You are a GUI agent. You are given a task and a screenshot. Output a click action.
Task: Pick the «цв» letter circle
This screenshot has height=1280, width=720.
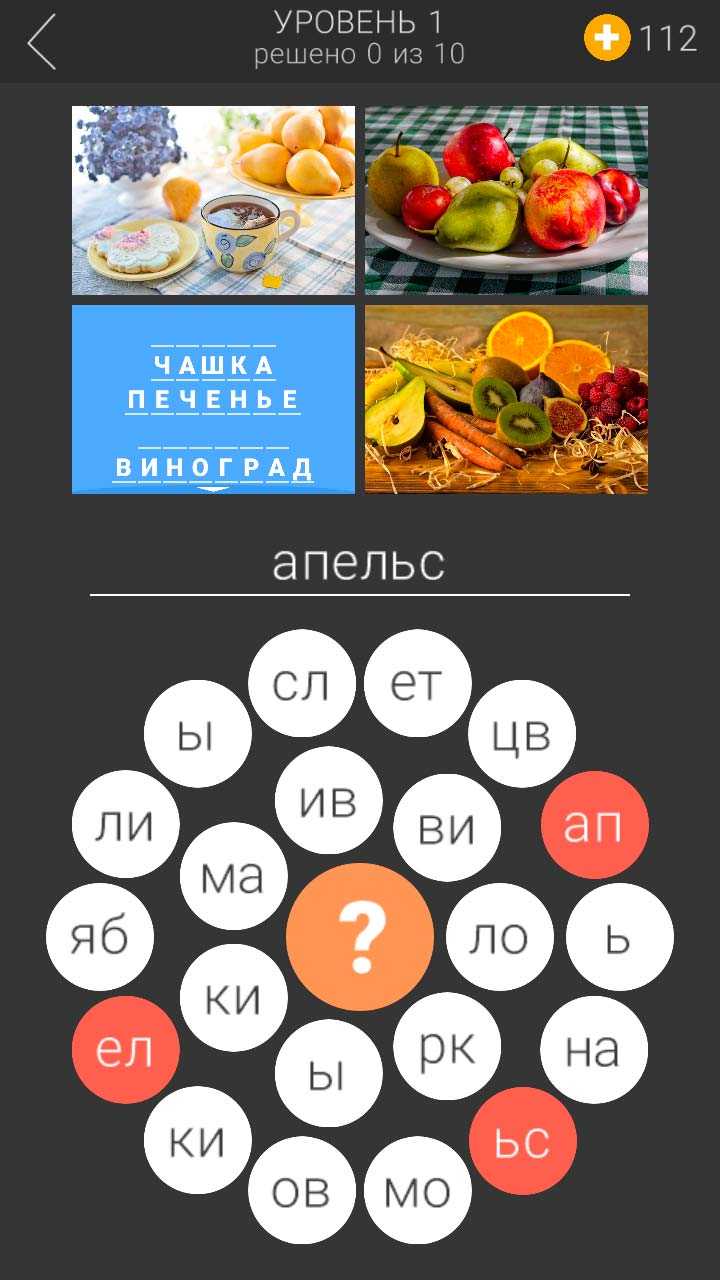click(x=521, y=735)
